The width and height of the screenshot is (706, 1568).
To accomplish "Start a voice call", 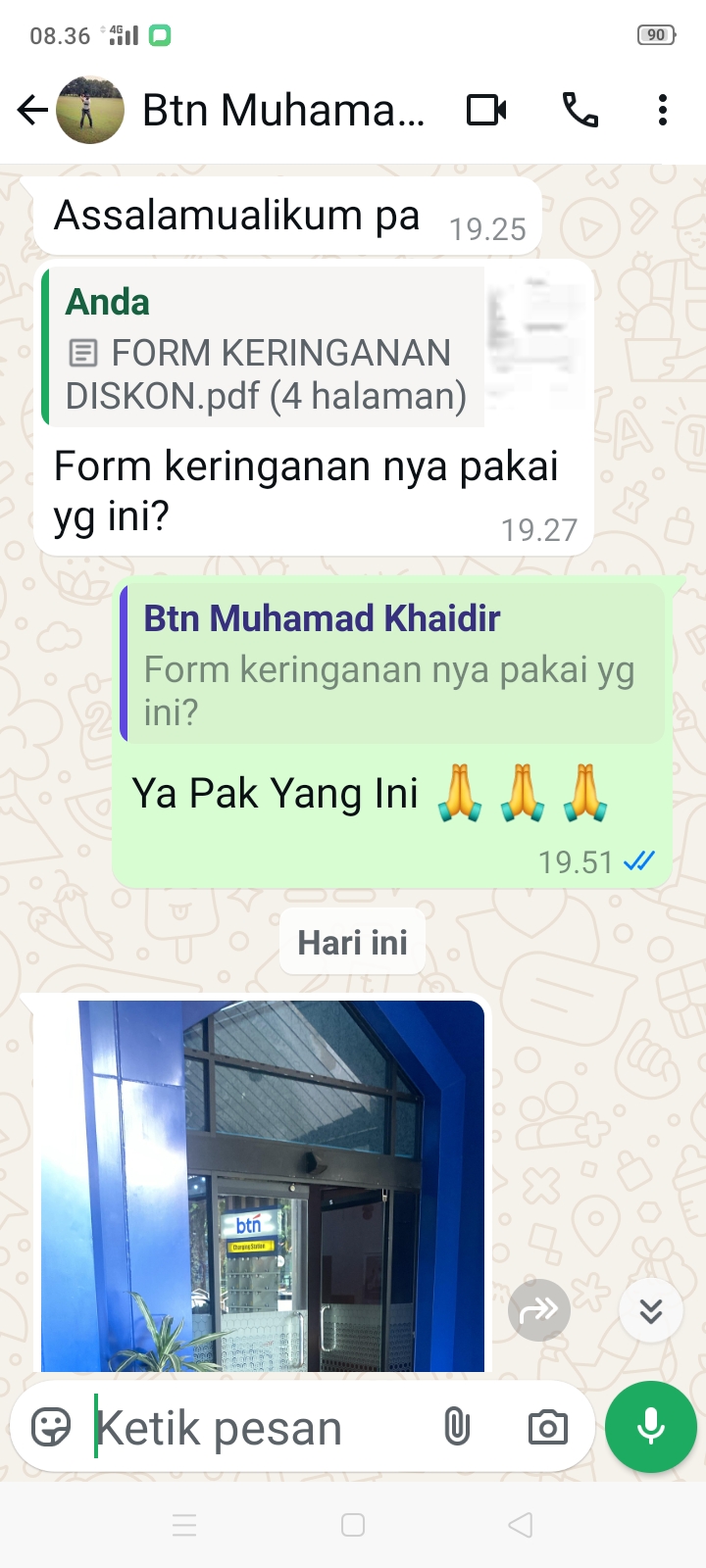I will (x=580, y=110).
